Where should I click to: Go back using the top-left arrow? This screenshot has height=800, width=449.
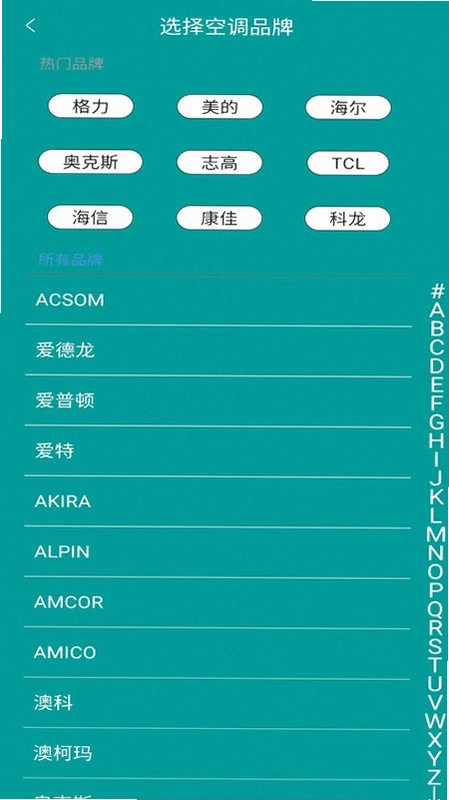31,26
